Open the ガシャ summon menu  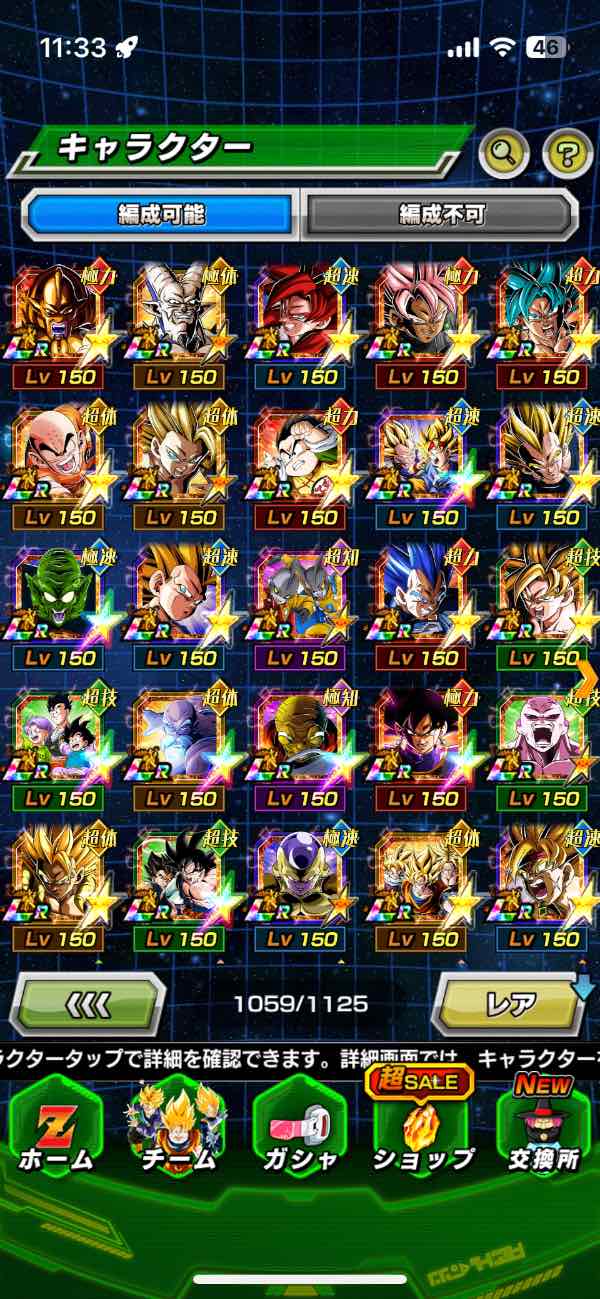click(x=299, y=1125)
